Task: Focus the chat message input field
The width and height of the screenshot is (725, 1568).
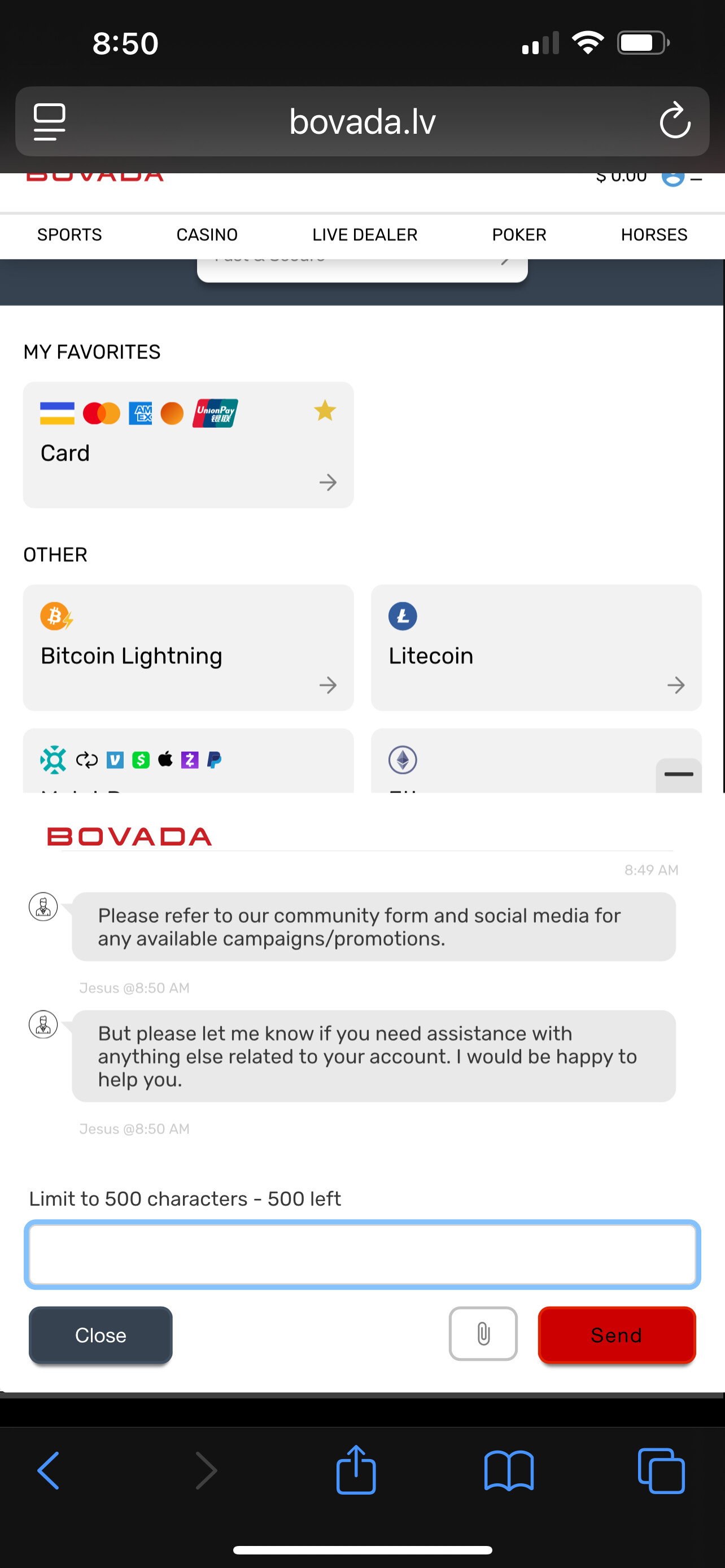Action: point(362,1255)
